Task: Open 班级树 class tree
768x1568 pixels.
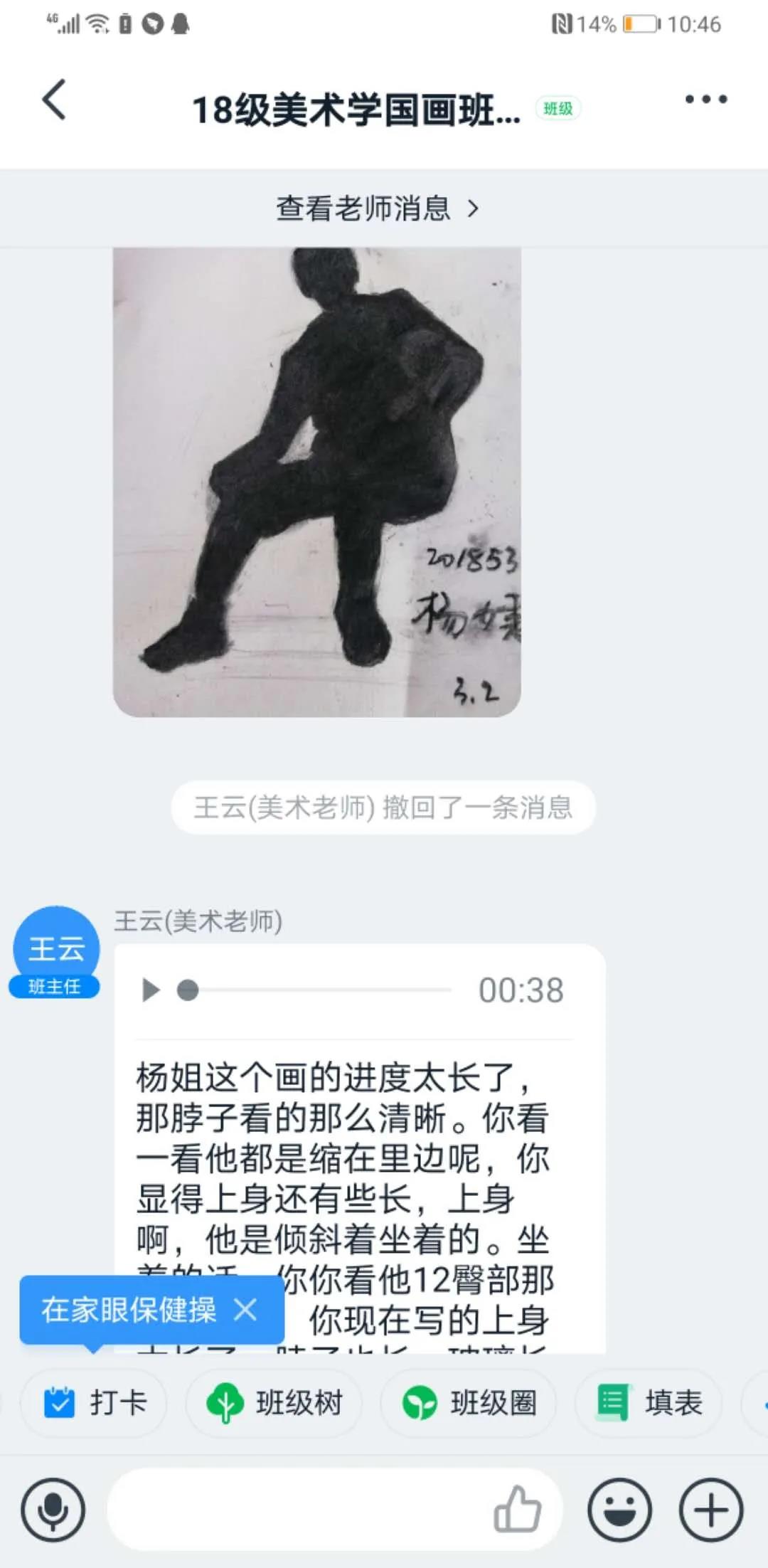Action: [x=275, y=1403]
